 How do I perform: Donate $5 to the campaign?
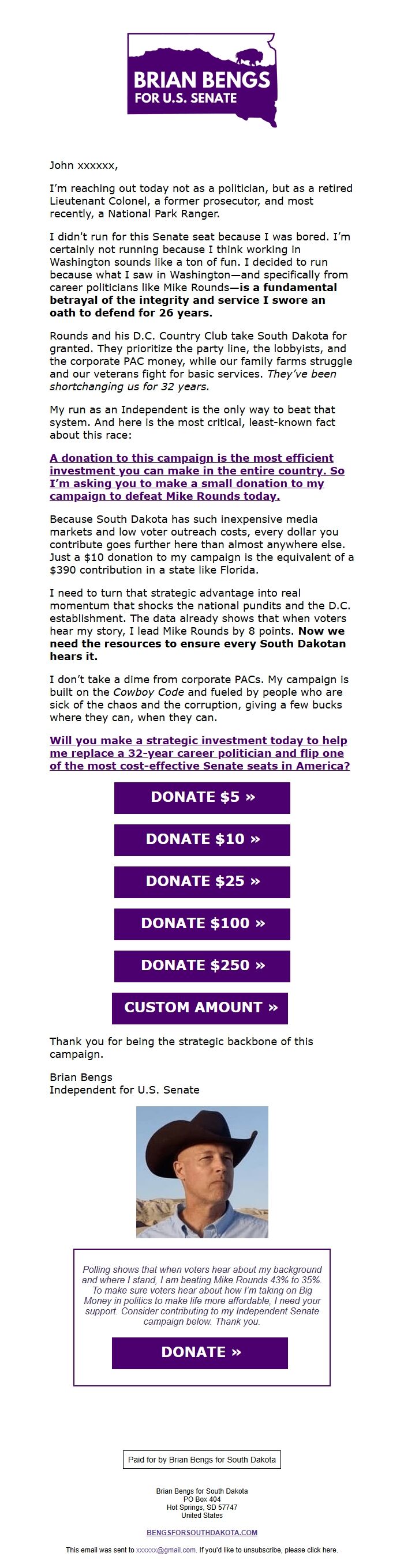[x=201, y=797]
